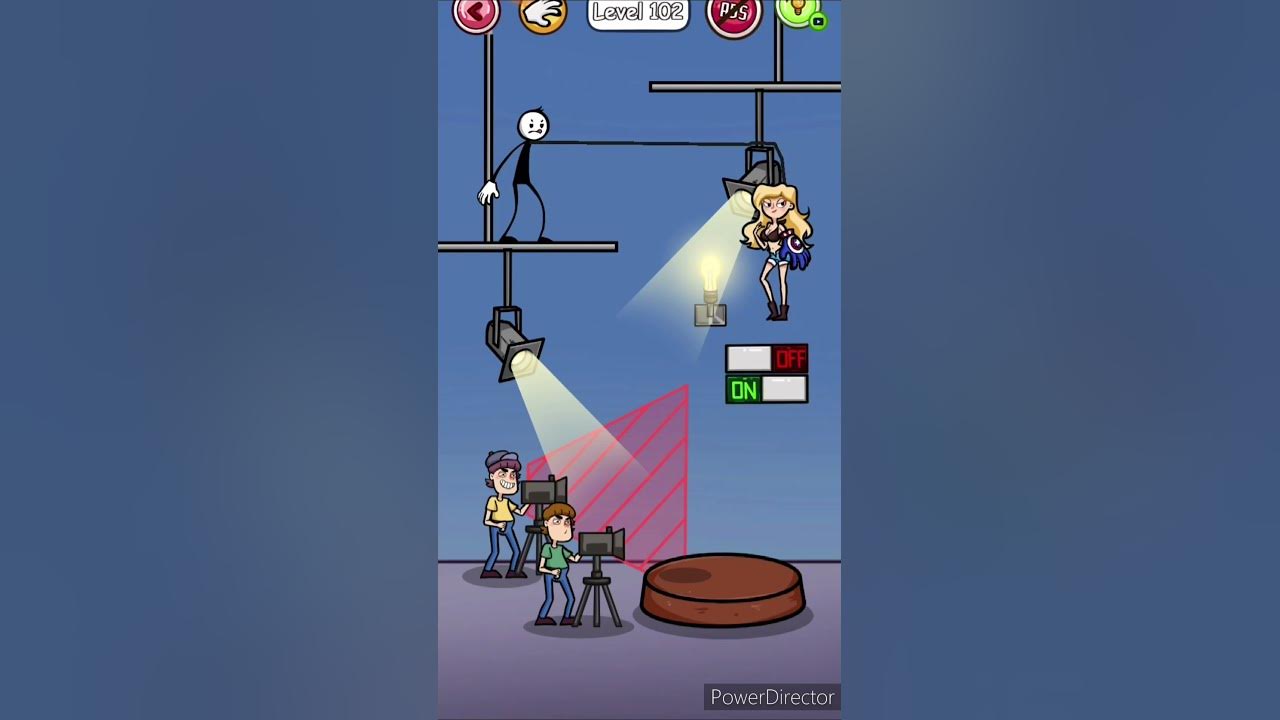Open the Level 102 selector
Viewport: 1280px width, 720px height.
click(x=638, y=13)
